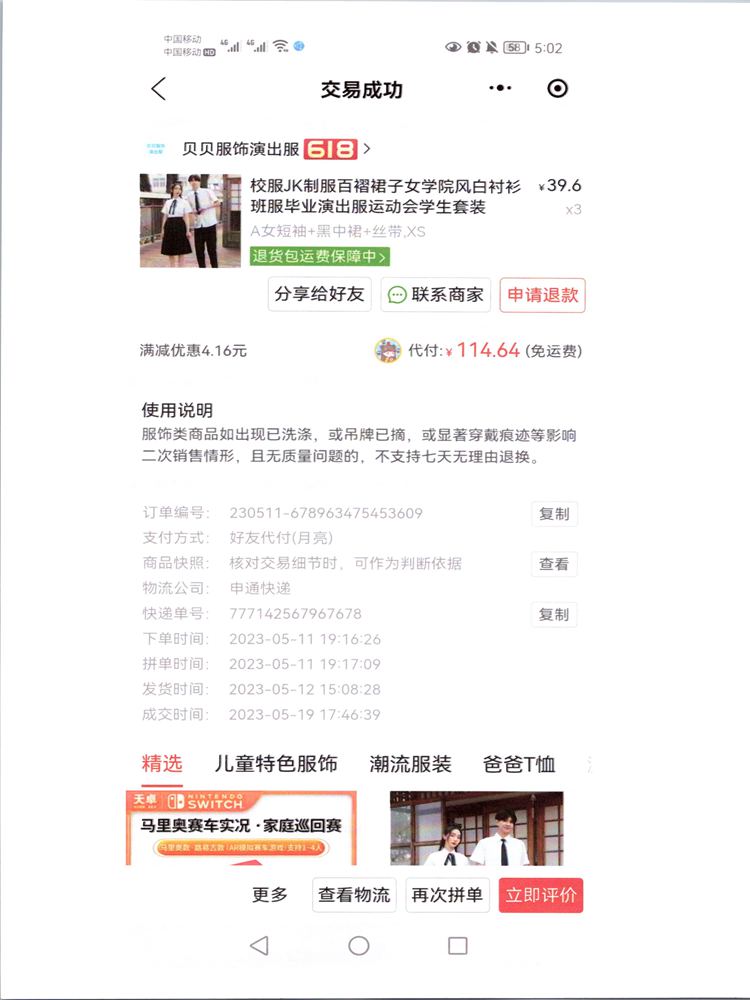The width and height of the screenshot is (750, 1000).
Task: Tap 分享给好友 button
Action: pos(321,295)
